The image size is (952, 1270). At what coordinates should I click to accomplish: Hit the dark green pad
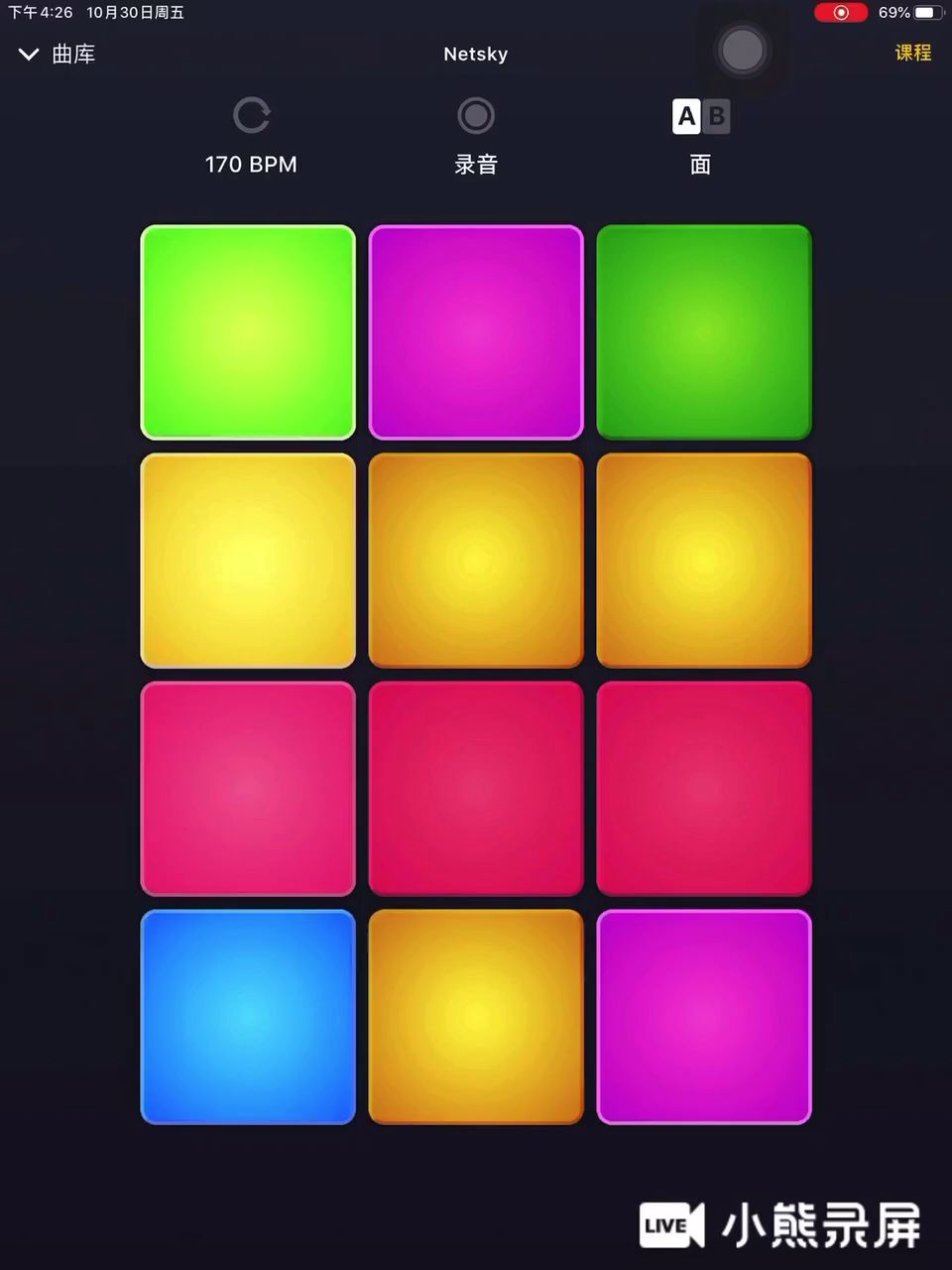(x=704, y=332)
